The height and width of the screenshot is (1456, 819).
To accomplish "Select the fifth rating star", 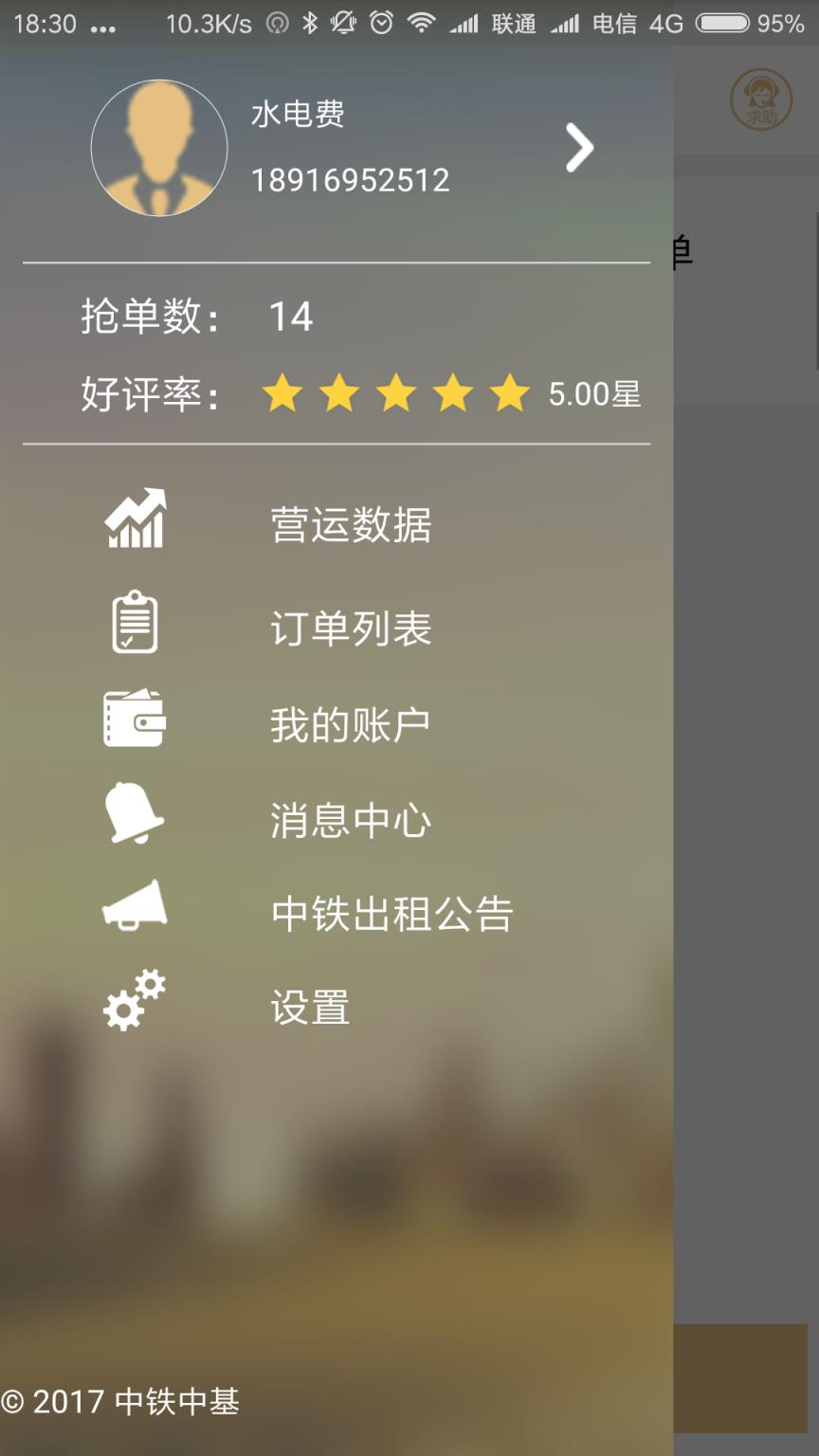I will coord(510,393).
